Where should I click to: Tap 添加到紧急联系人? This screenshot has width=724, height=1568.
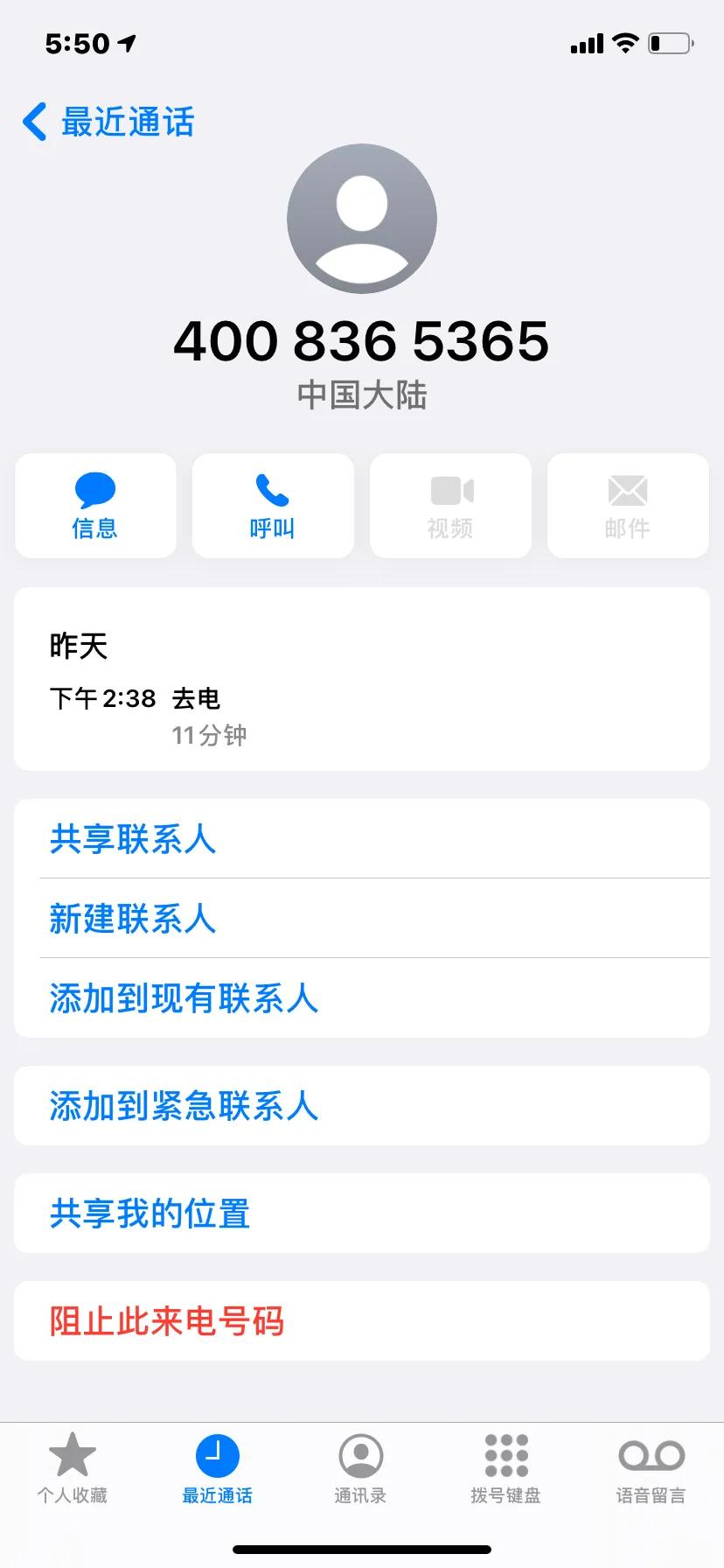tap(184, 1106)
